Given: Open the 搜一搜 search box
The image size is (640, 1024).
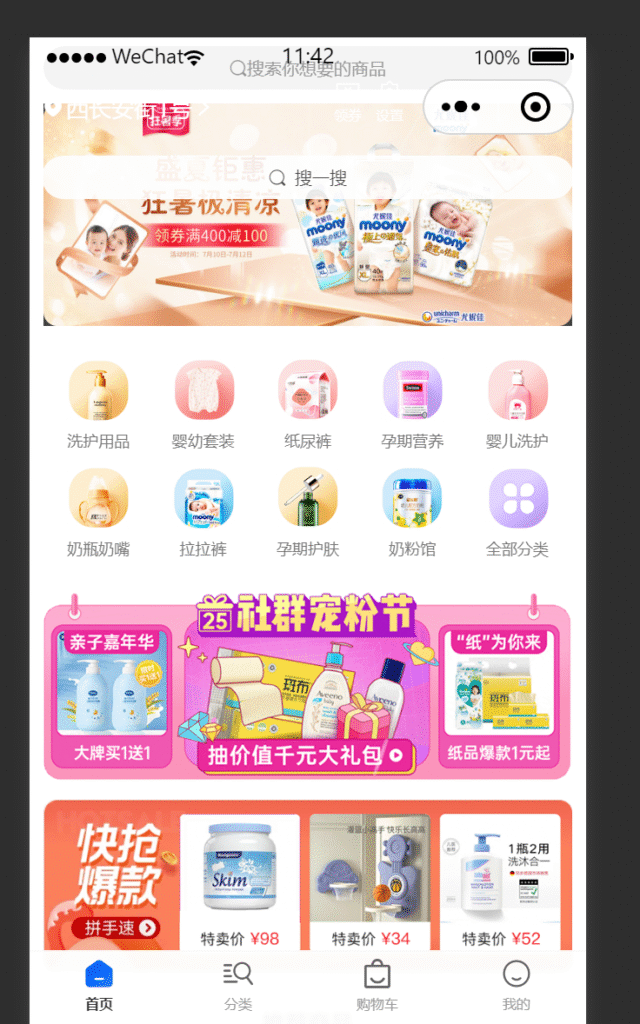Looking at the screenshot, I should click(308, 178).
